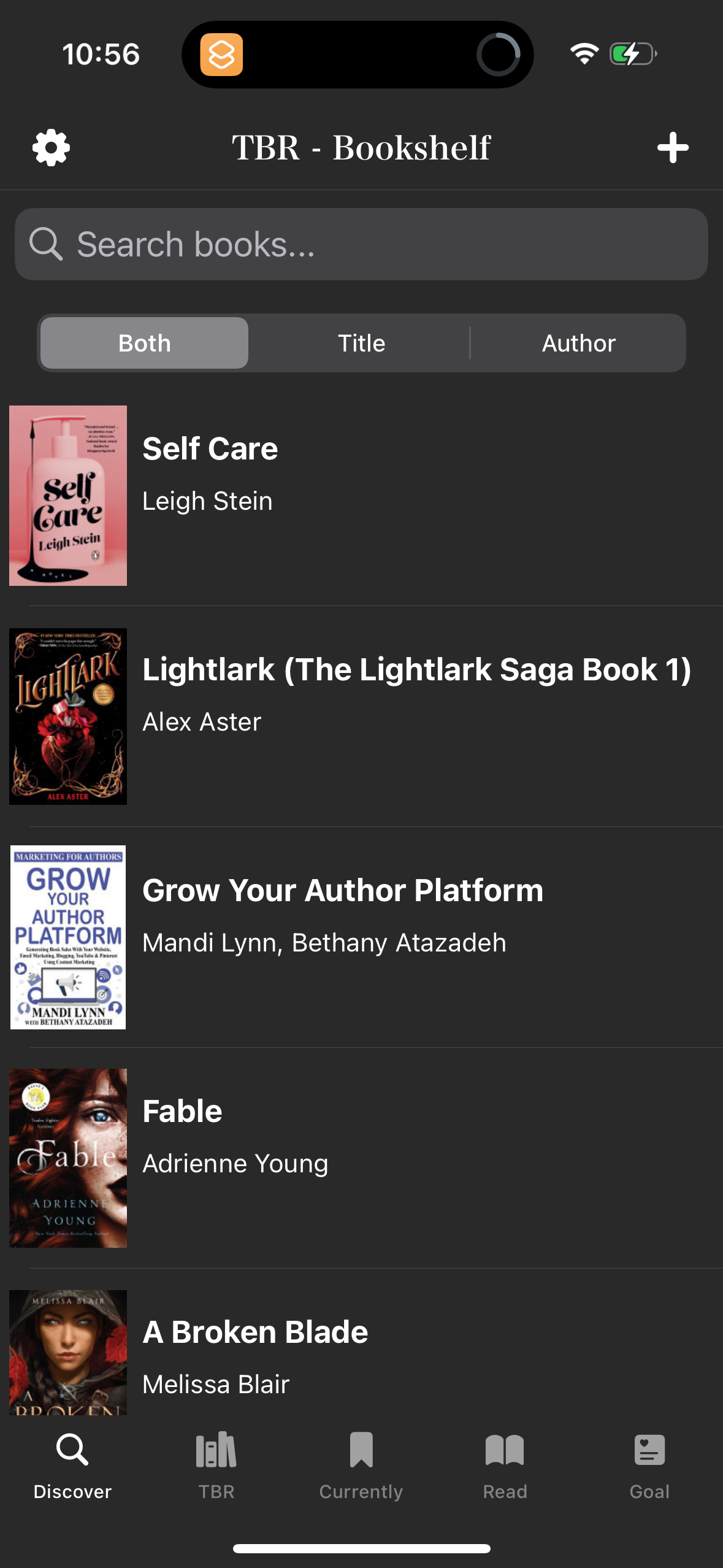Switch search filter to Author only
Viewport: 723px width, 1568px height.
click(578, 343)
